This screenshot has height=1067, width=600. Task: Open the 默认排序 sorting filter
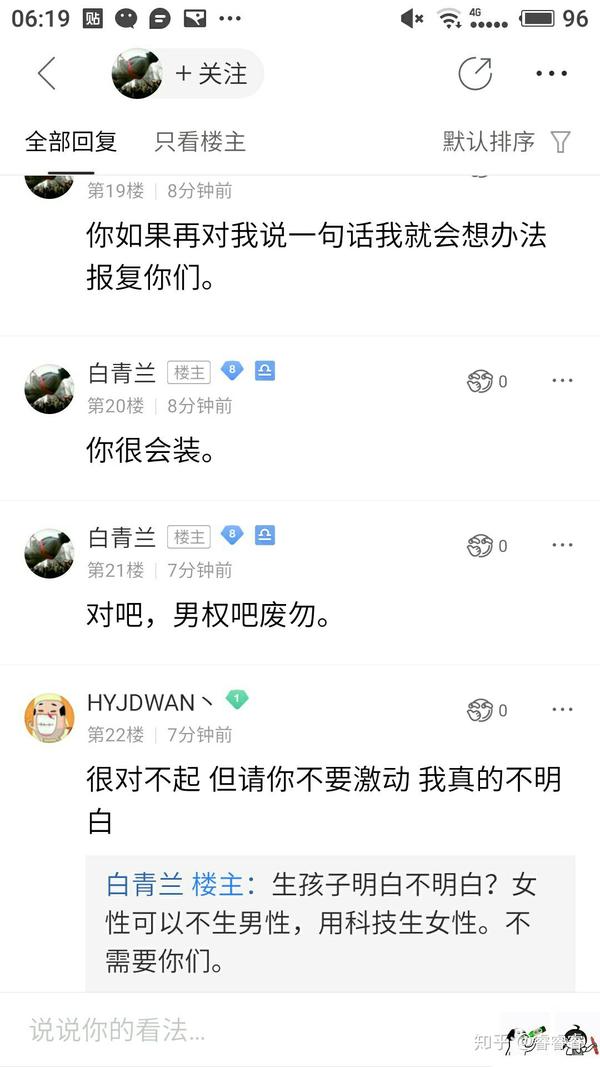coord(507,142)
